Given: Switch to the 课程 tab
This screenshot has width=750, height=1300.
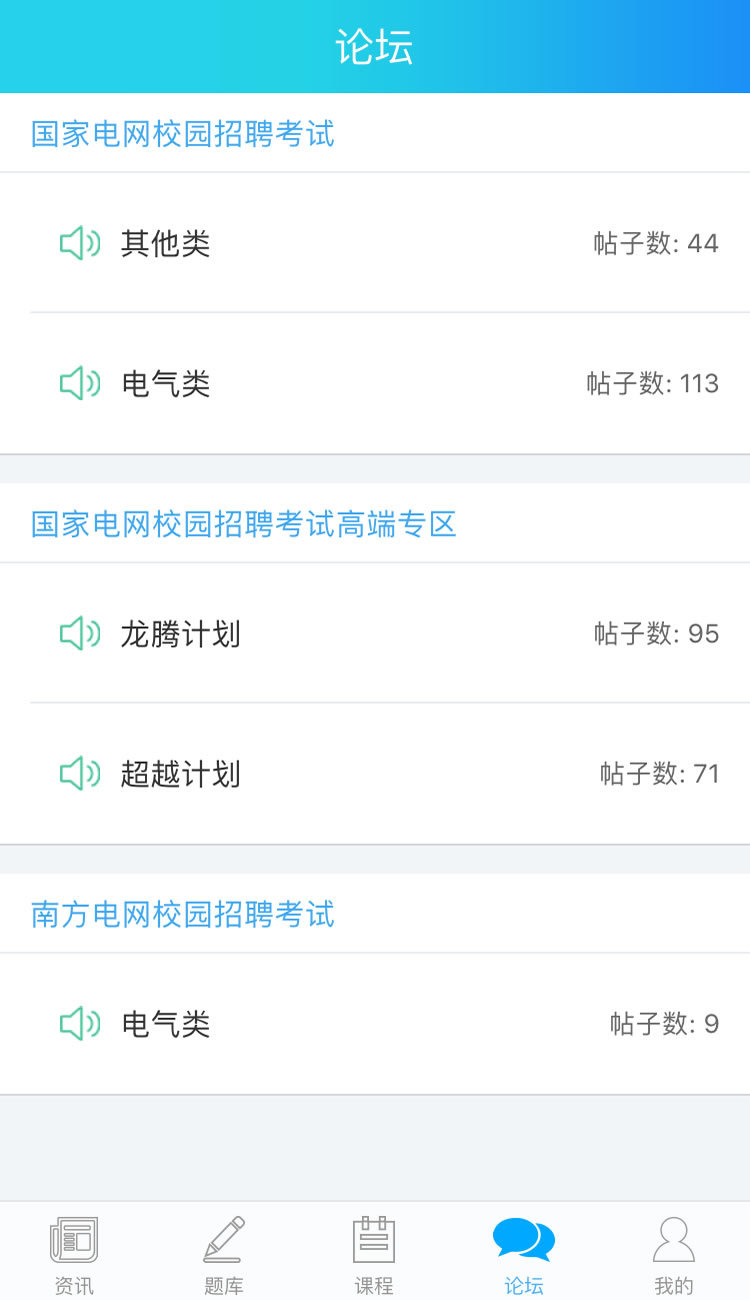Looking at the screenshot, I should [x=374, y=1254].
